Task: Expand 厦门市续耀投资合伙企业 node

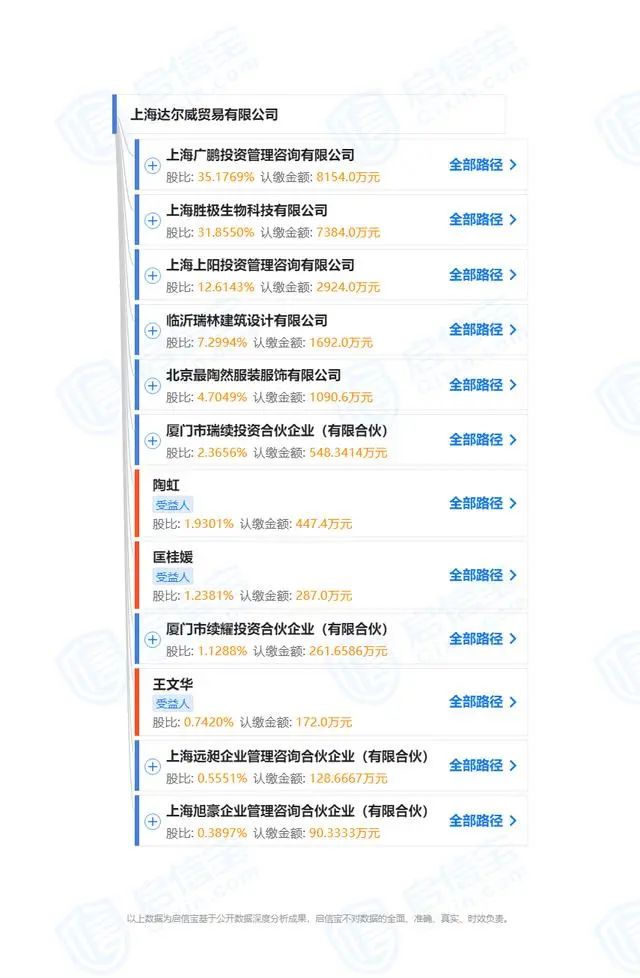Action: click(152, 640)
